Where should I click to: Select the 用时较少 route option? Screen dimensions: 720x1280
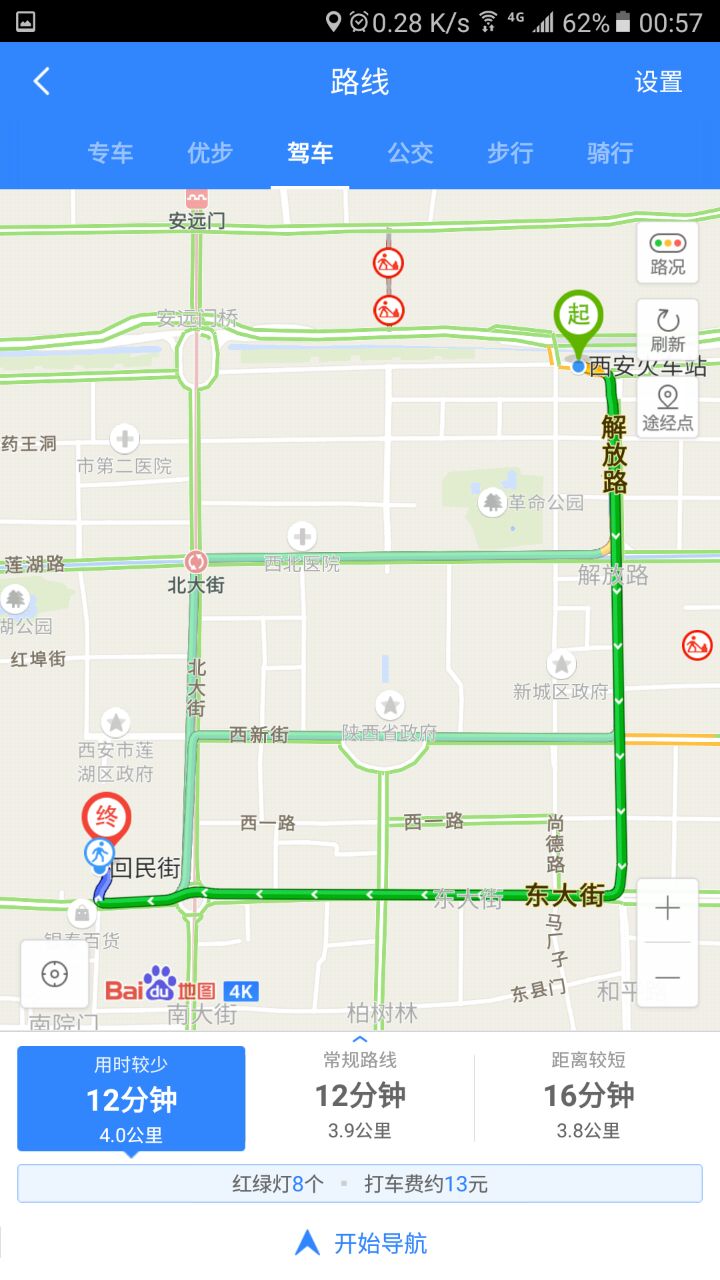coord(131,1098)
